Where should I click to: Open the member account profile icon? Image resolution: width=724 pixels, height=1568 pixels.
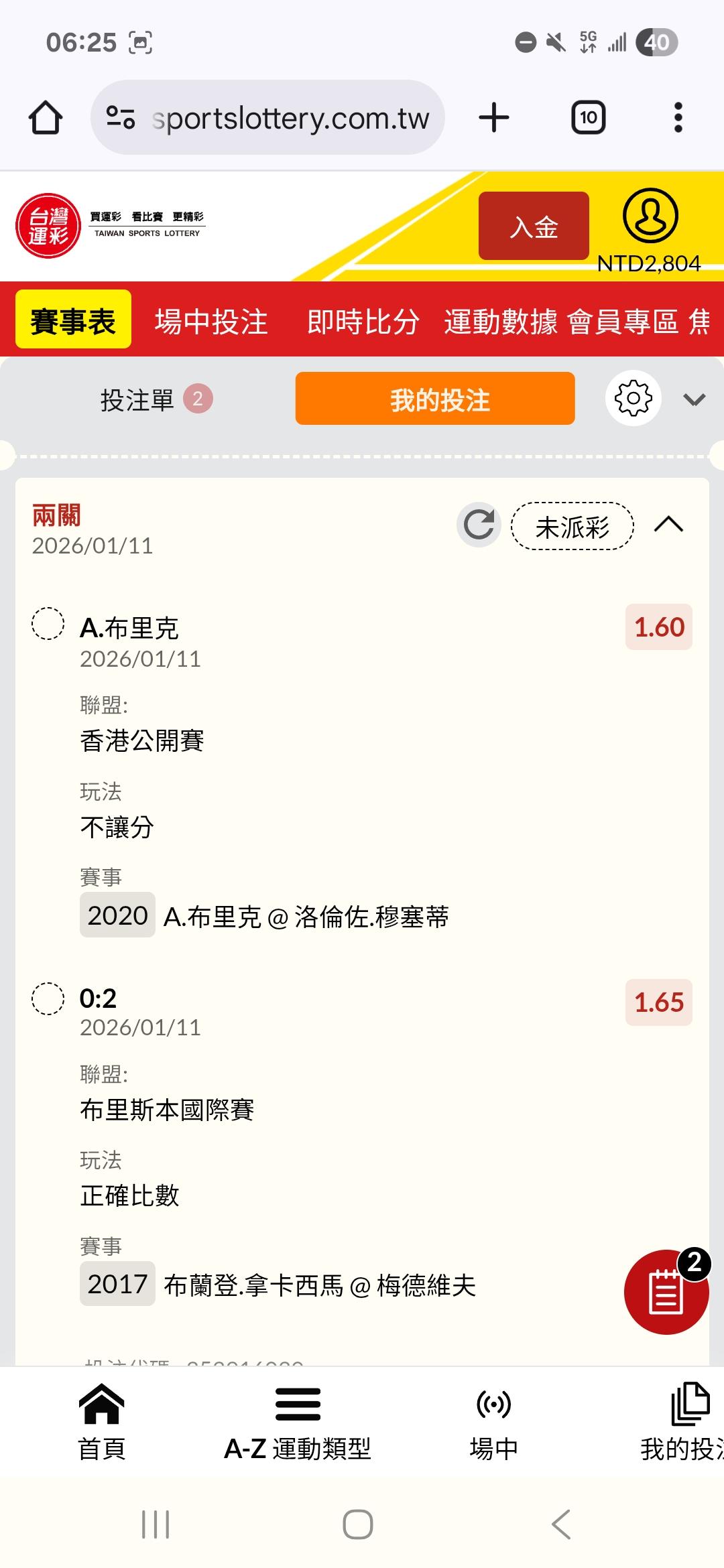pos(650,216)
